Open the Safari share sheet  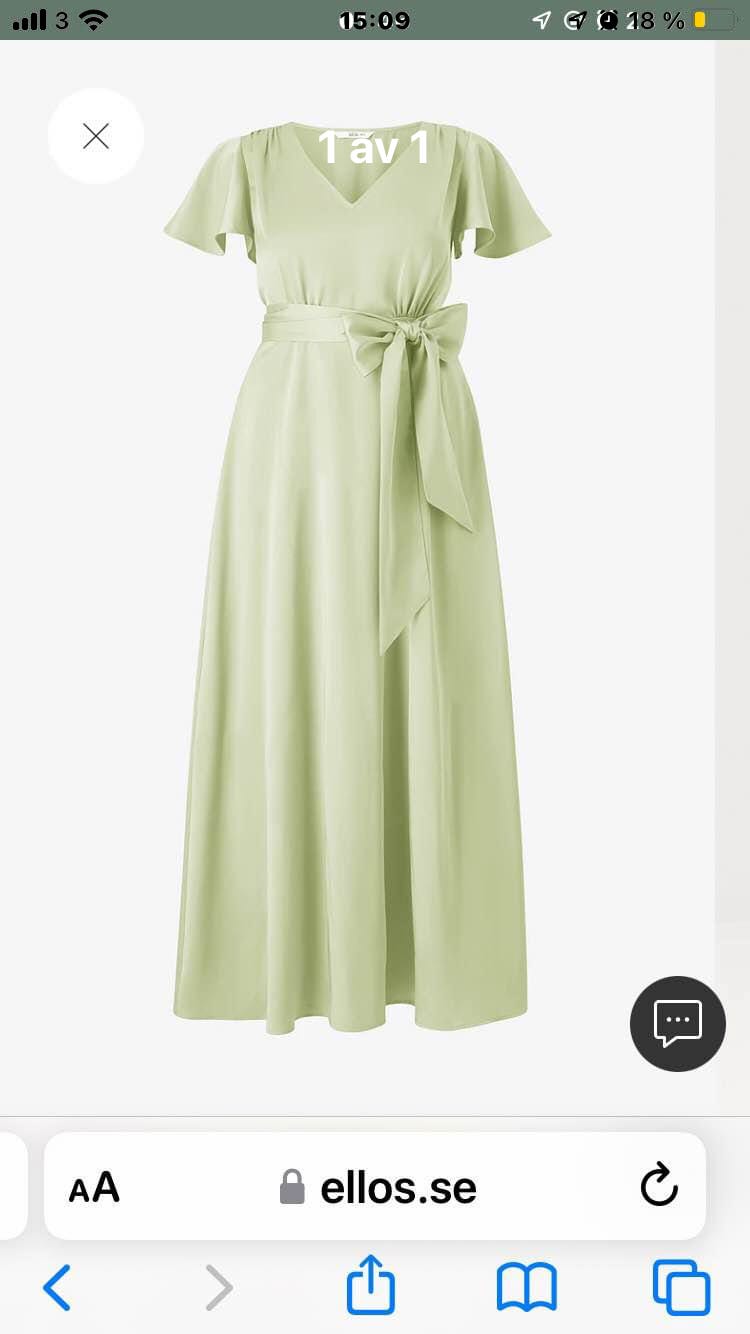tap(371, 1284)
